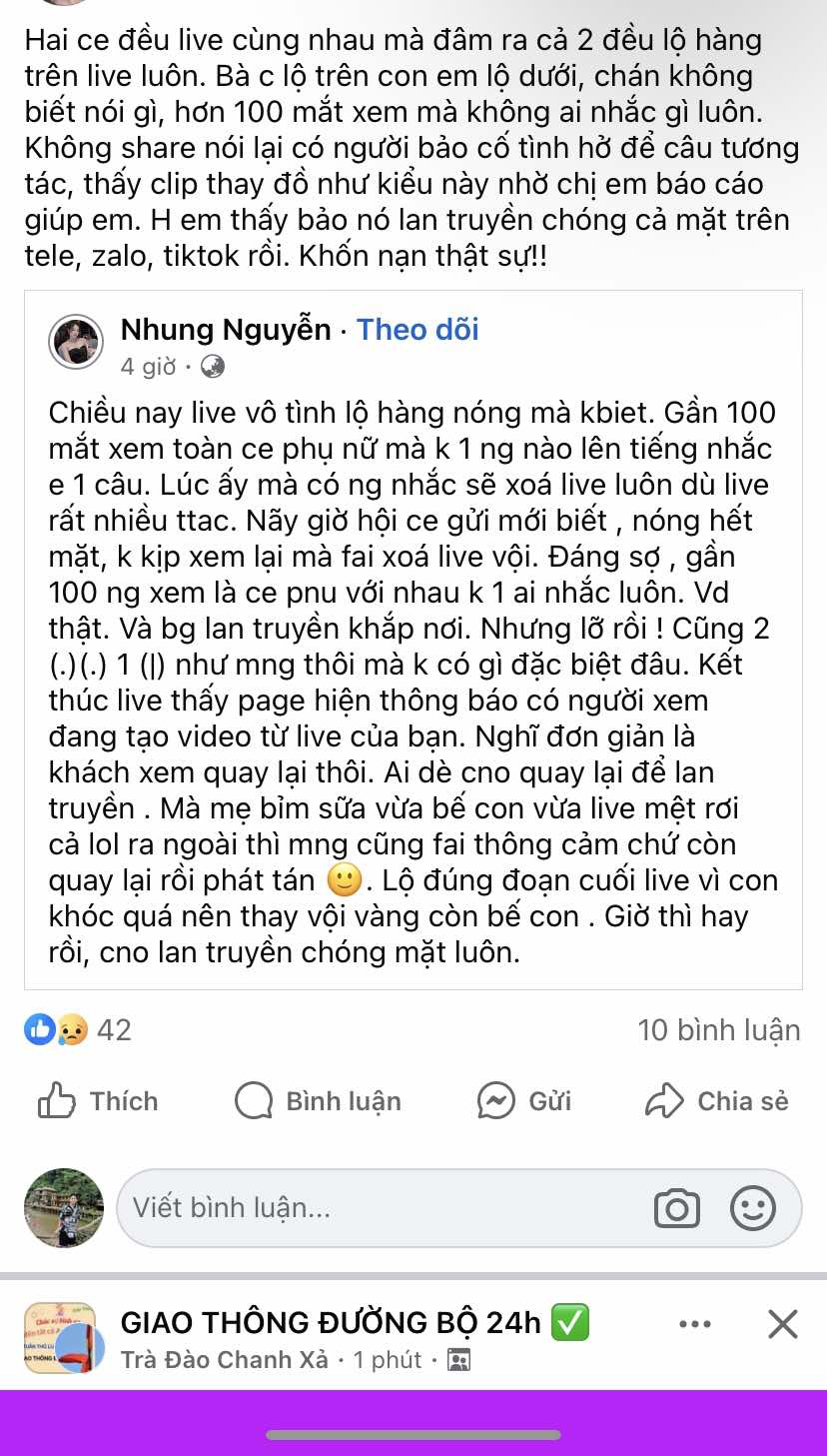
Task: Focus the Viết bình luận field
Action: [x=380, y=1208]
